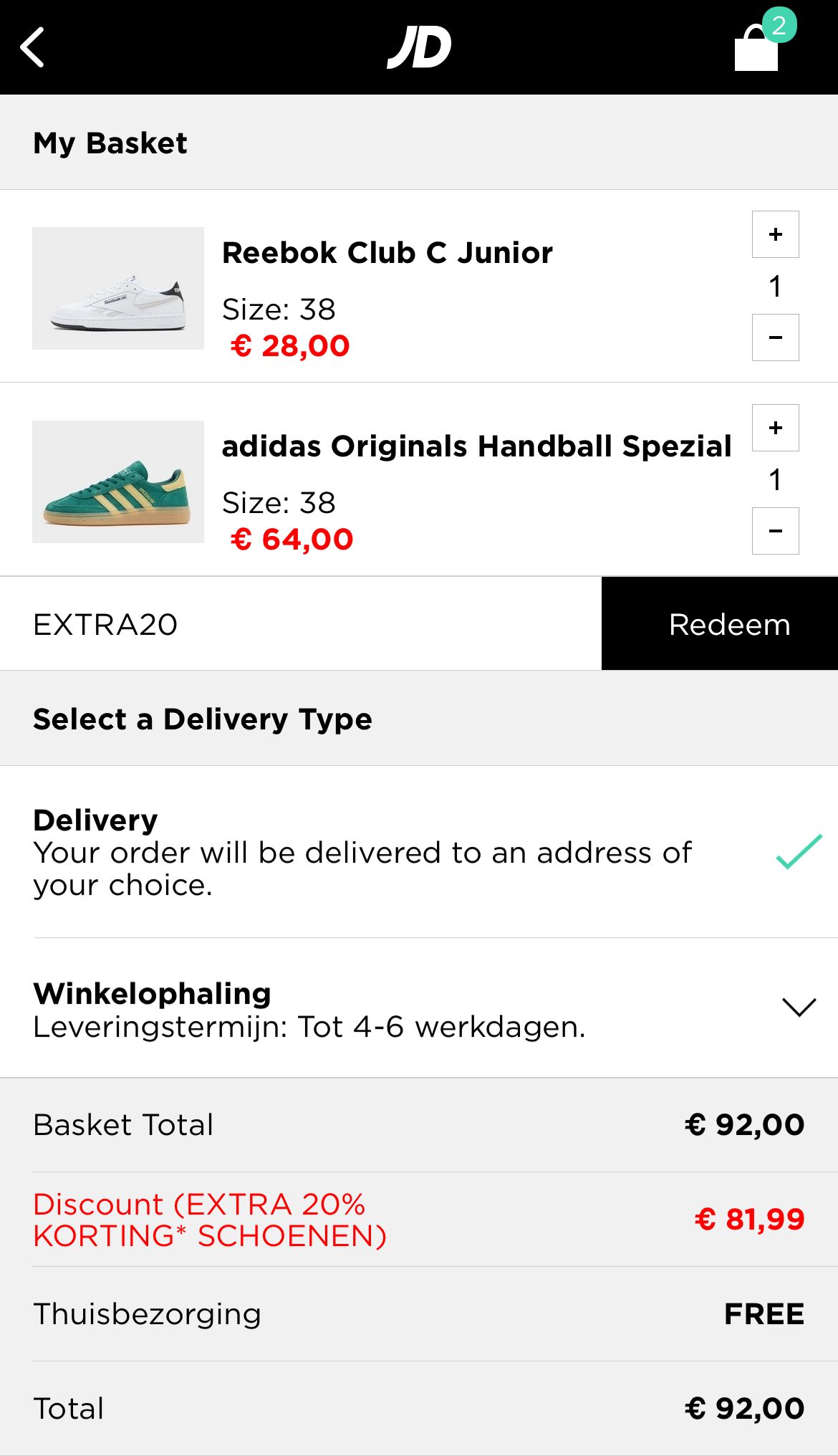Increase Reebok Club C Junior quantity
838x1456 pixels.
pyautogui.click(x=774, y=234)
